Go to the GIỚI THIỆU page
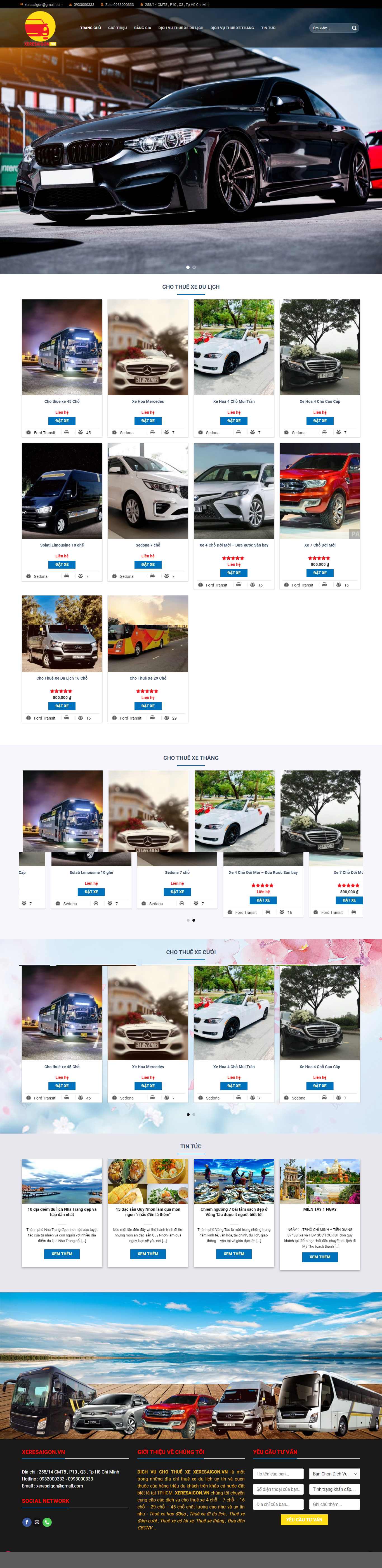Image resolution: width=382 pixels, height=1568 pixels. [117, 28]
